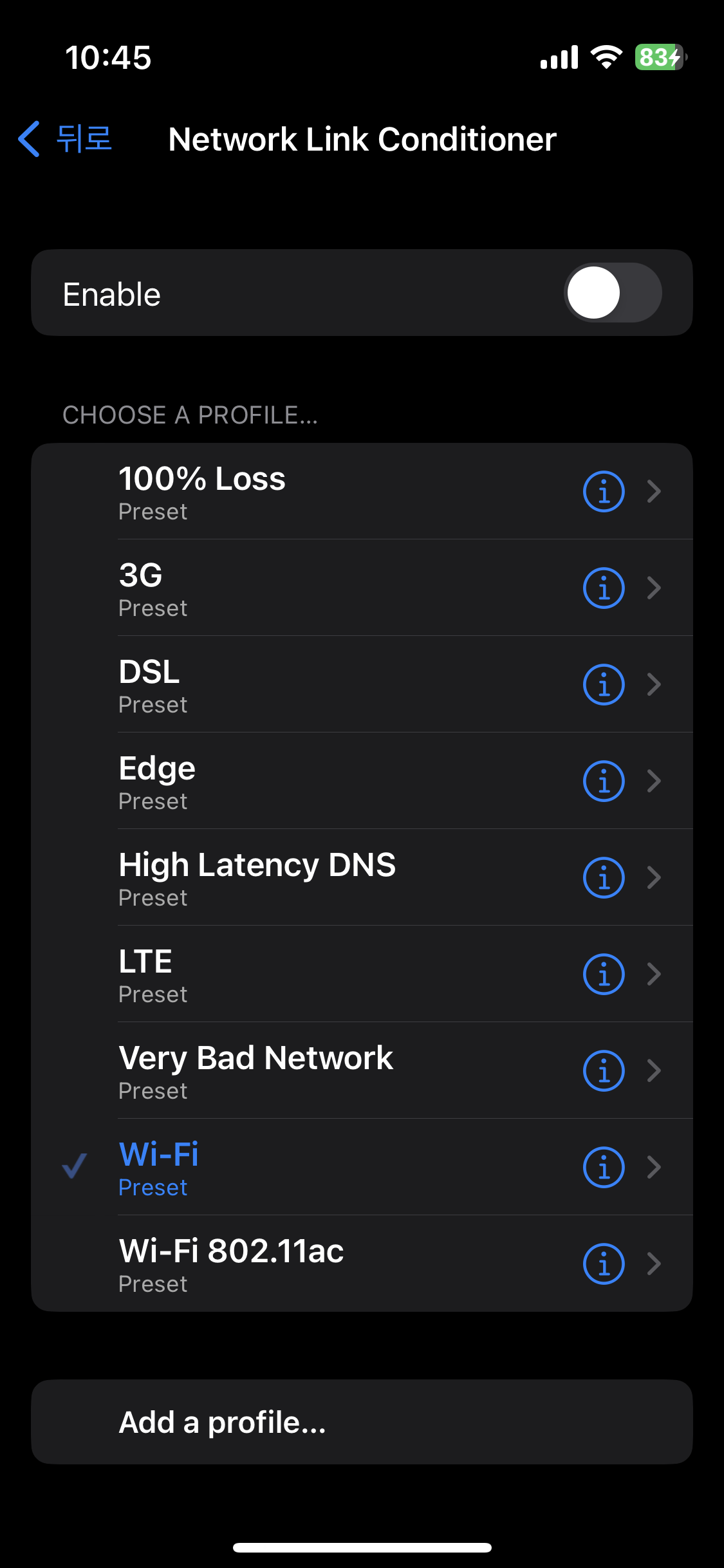Select the Very Bad Network profile
The height and width of the screenshot is (1568, 724).
point(362,1070)
